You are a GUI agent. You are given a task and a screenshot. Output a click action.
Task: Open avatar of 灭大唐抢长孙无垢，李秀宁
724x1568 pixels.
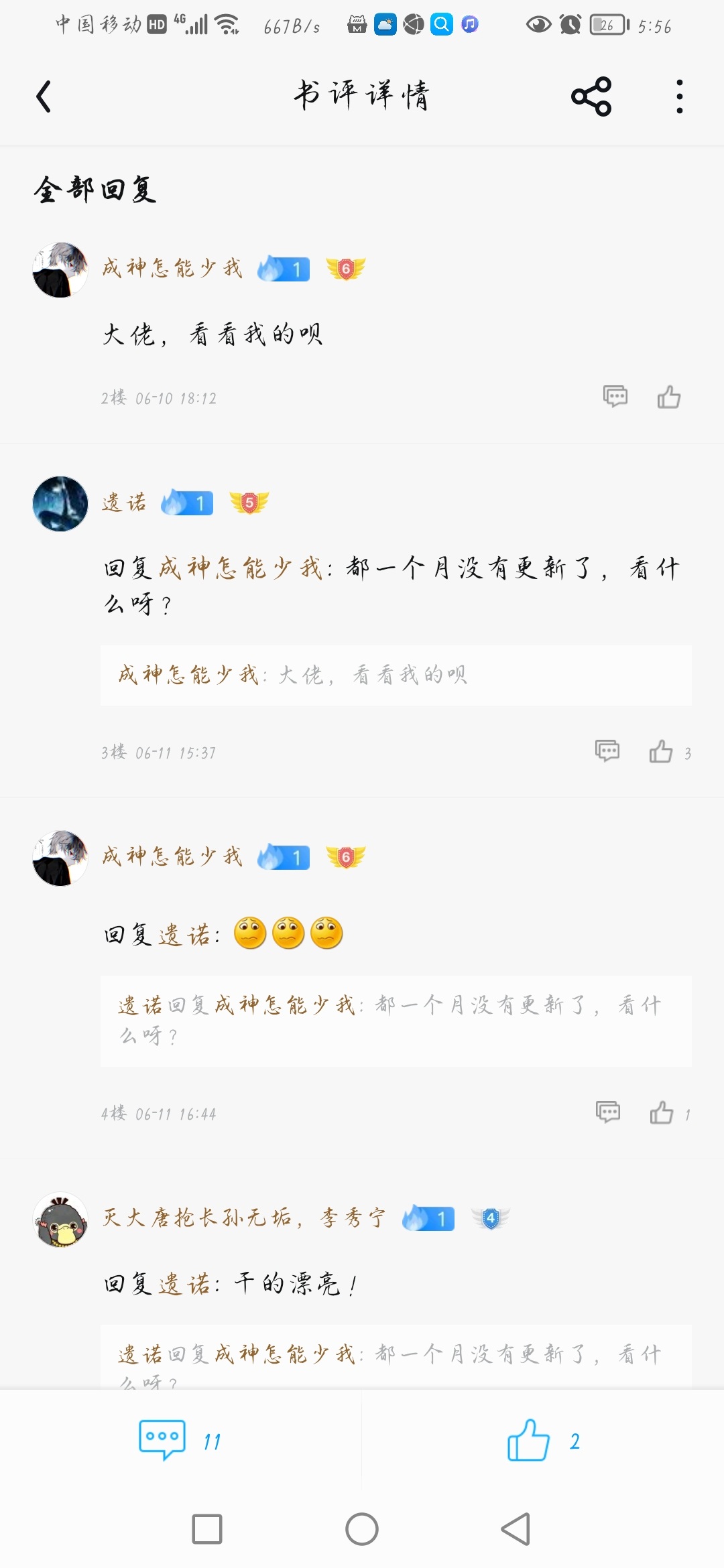point(60,1220)
